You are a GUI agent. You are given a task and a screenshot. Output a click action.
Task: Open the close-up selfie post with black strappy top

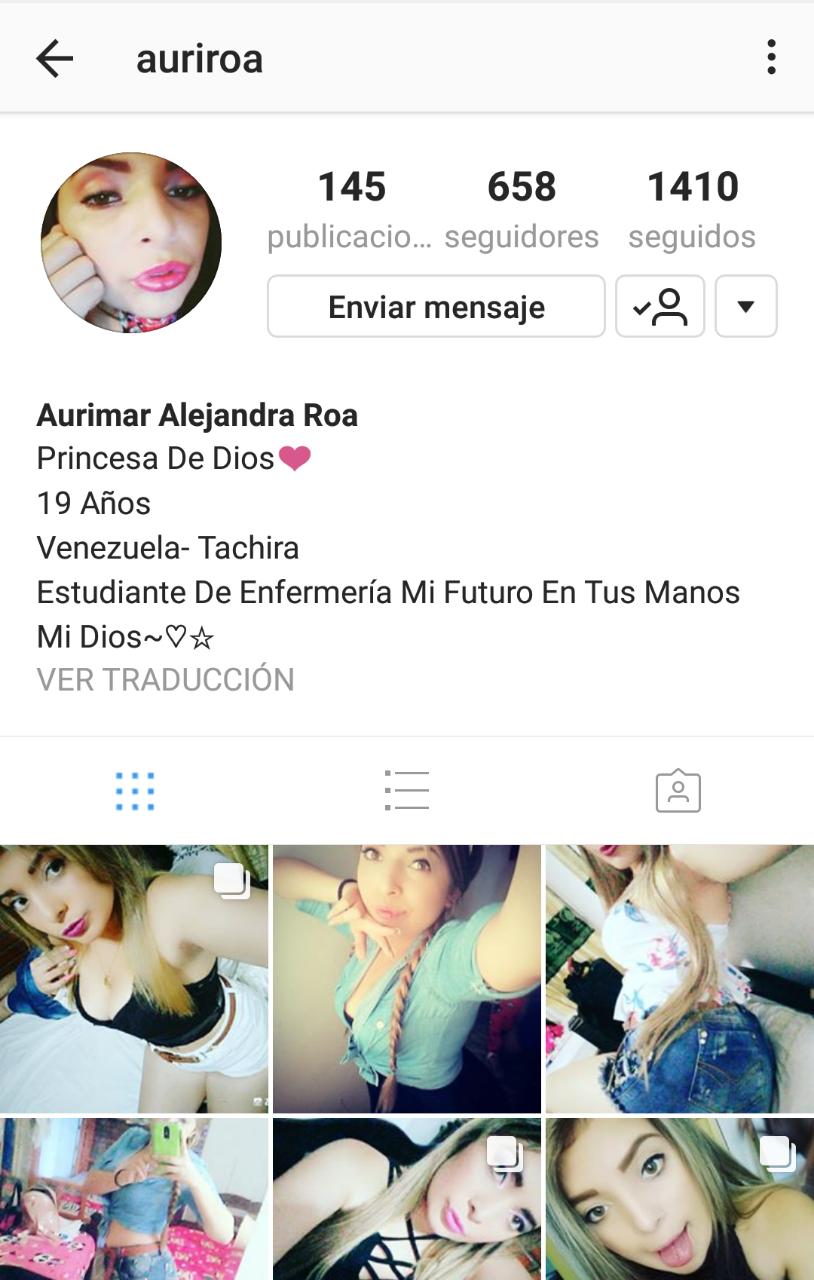tap(406, 1198)
